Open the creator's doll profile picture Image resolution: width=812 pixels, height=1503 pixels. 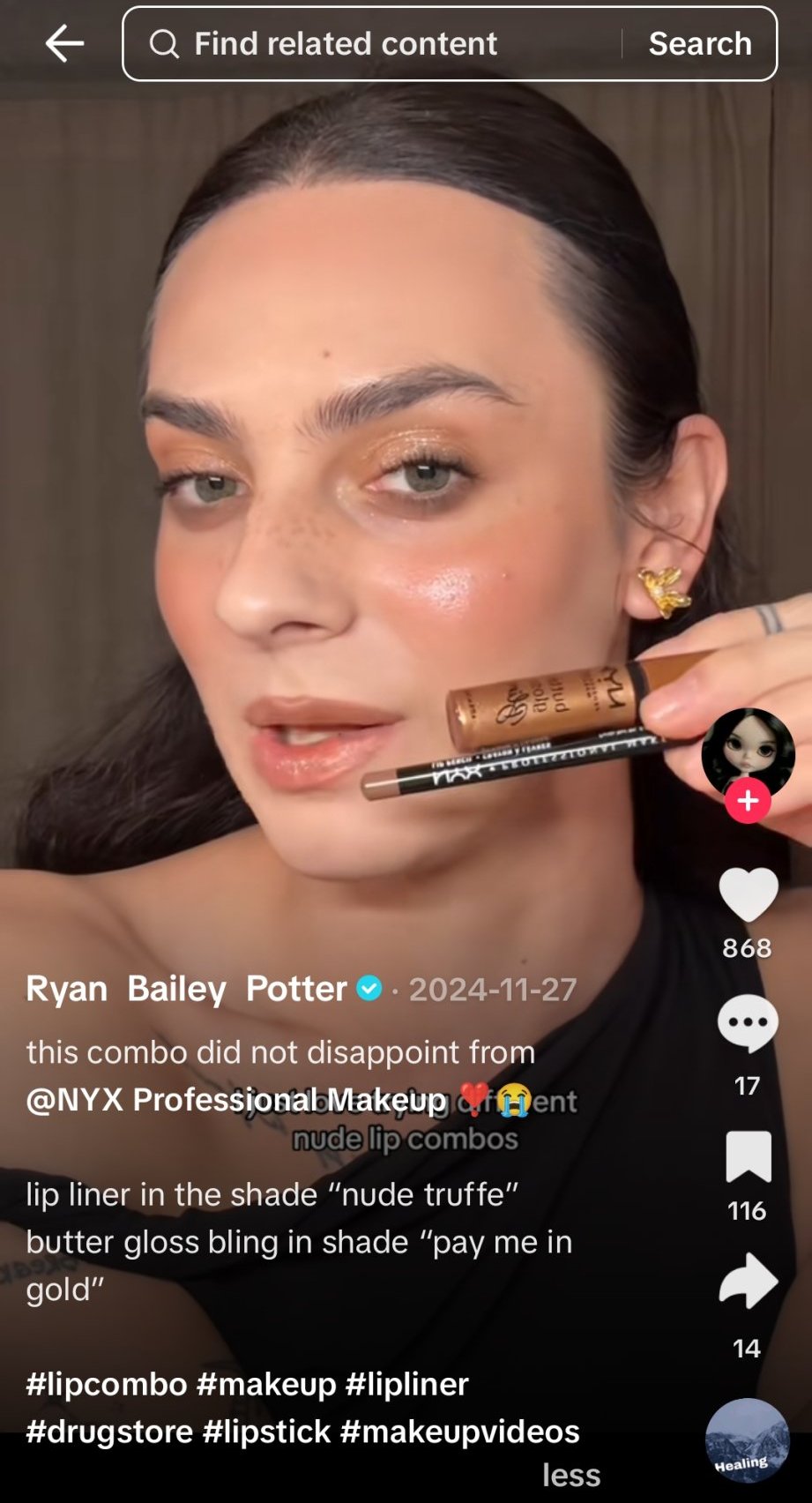pyautogui.click(x=748, y=755)
